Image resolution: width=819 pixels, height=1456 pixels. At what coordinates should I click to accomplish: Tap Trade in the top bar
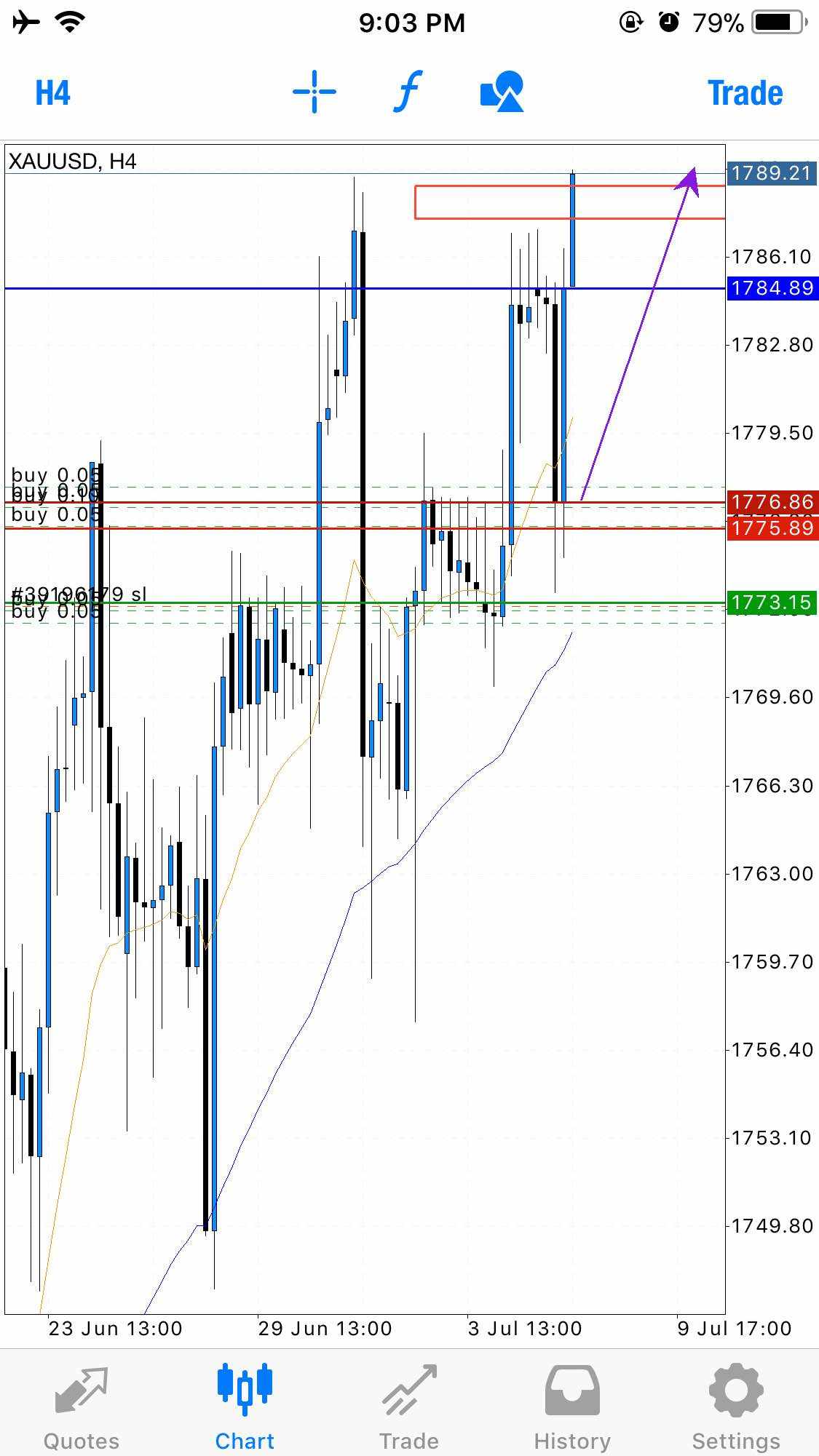point(745,93)
